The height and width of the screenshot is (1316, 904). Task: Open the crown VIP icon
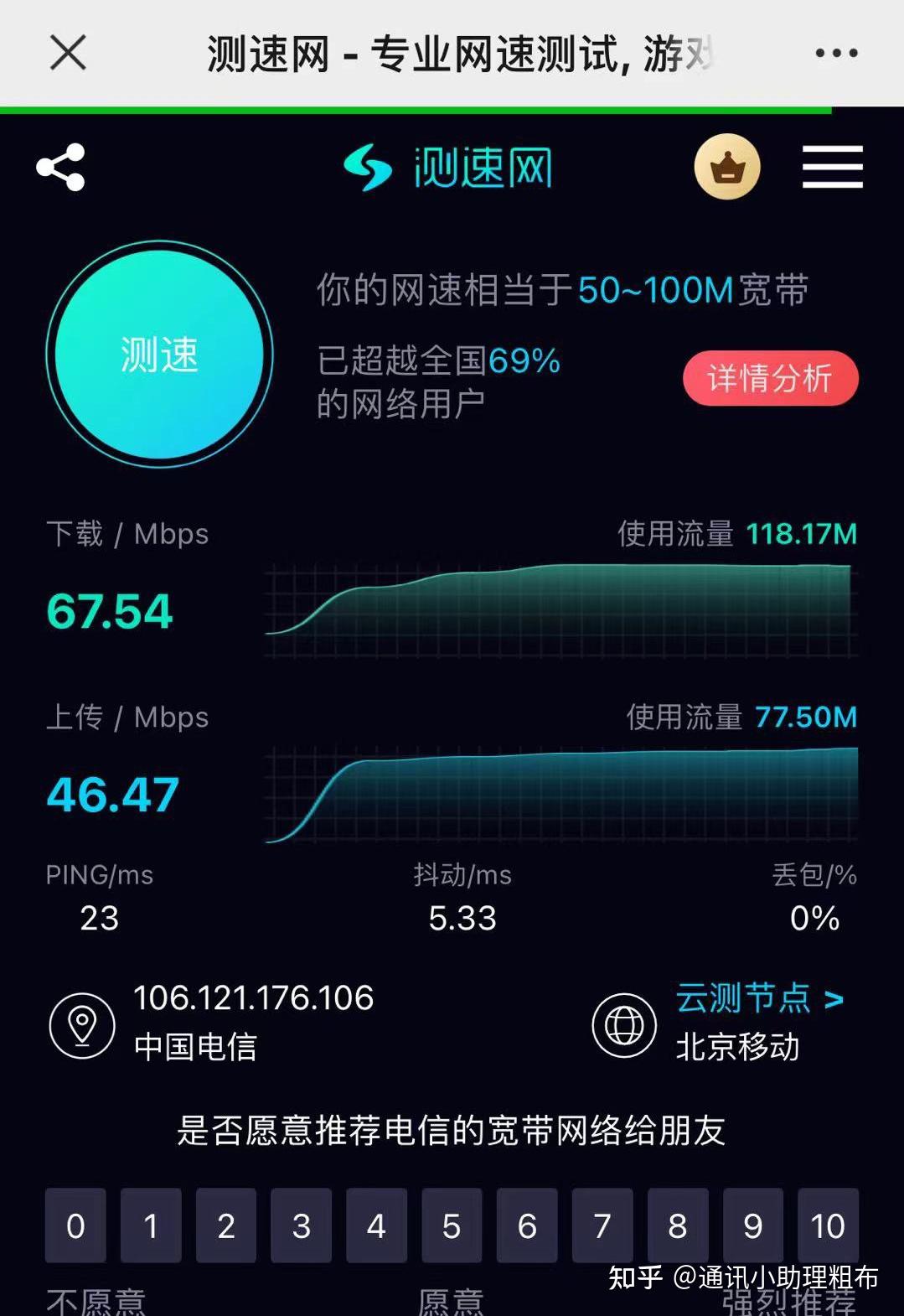pyautogui.click(x=728, y=168)
